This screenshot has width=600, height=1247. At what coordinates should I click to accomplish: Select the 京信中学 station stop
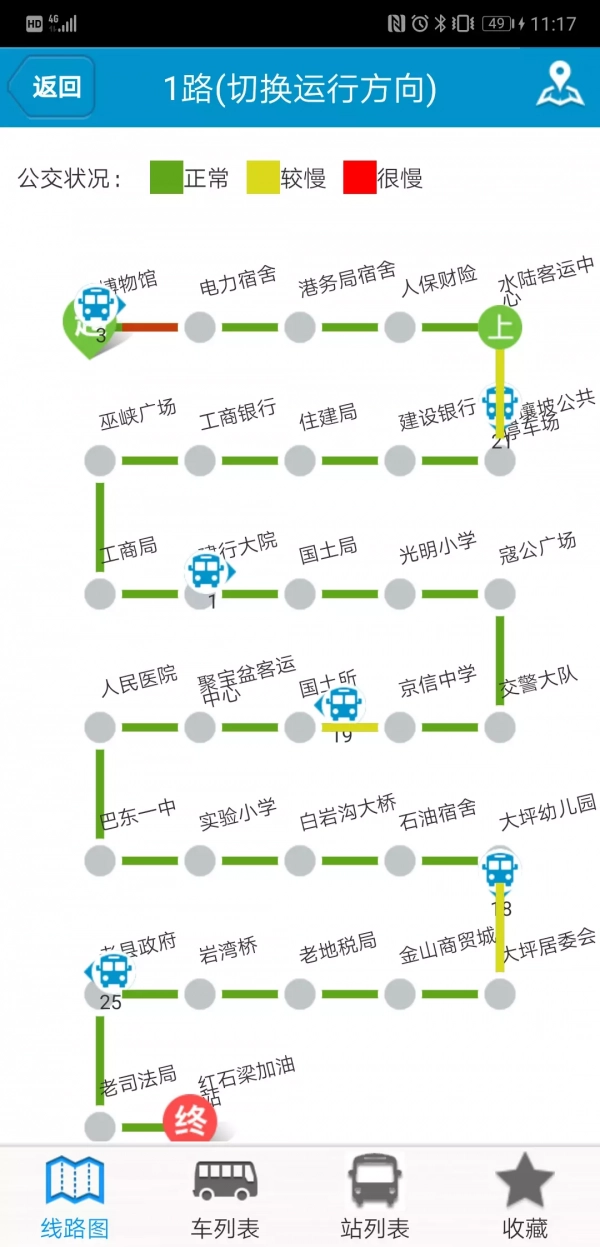point(400,727)
